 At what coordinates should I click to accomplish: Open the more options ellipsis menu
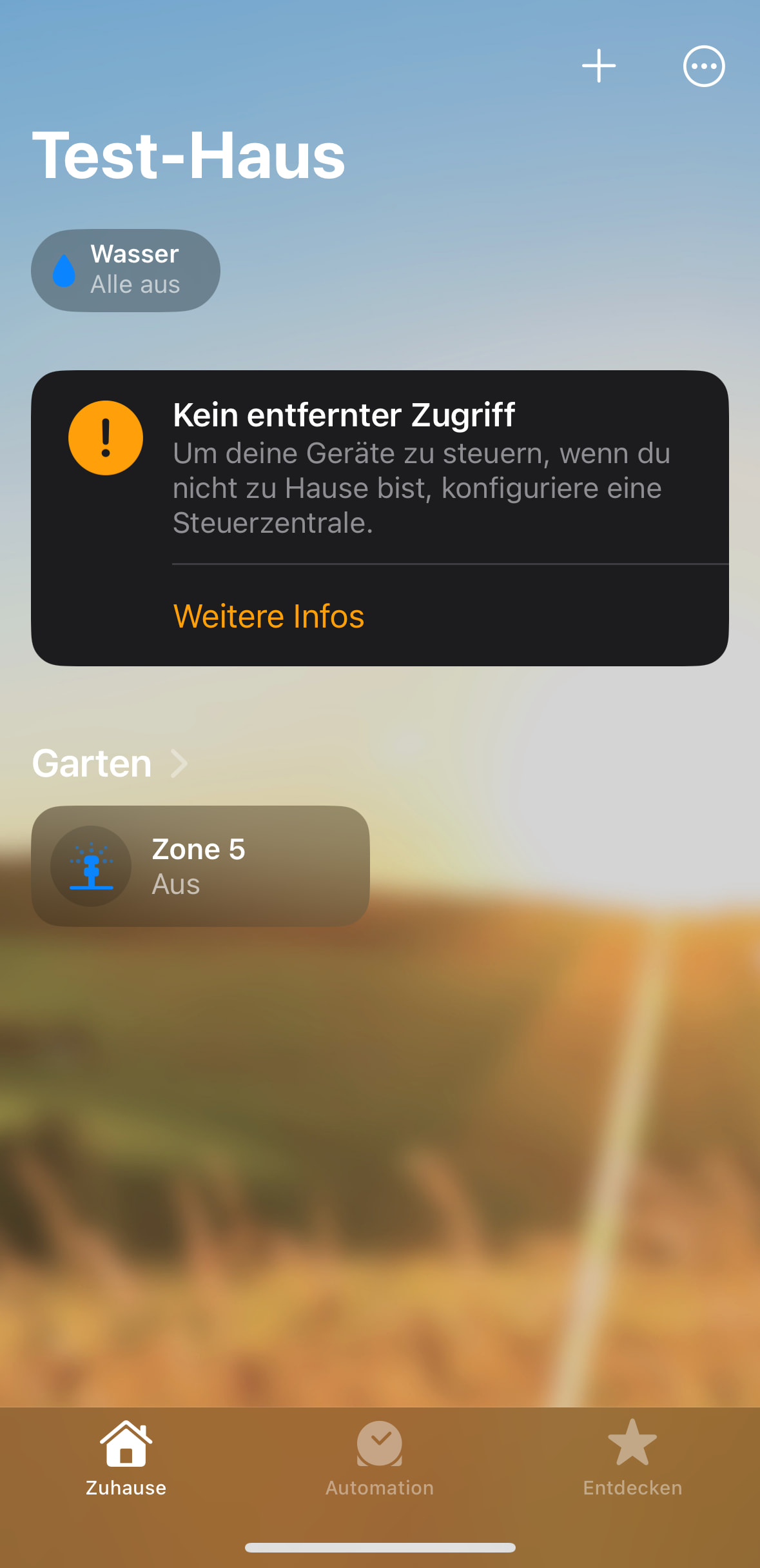703,66
